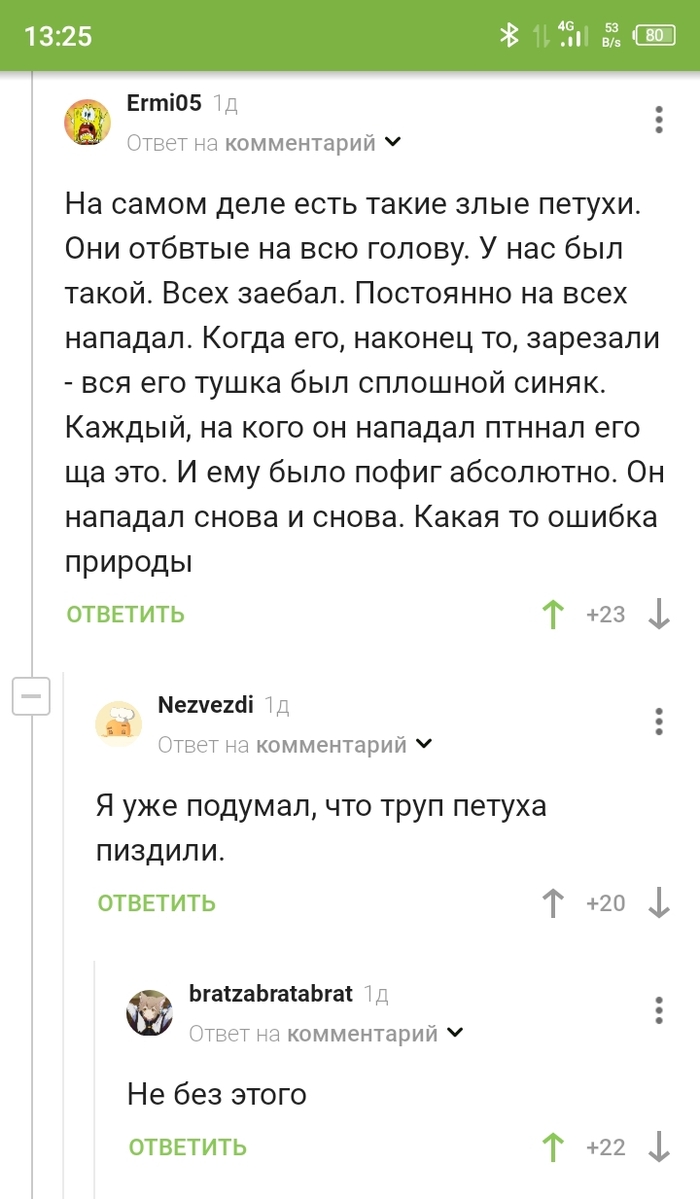Viewport: 700px width, 1199px height.
Task: Open overflow menu on Nezvezdi's comment
Action: pos(659,722)
